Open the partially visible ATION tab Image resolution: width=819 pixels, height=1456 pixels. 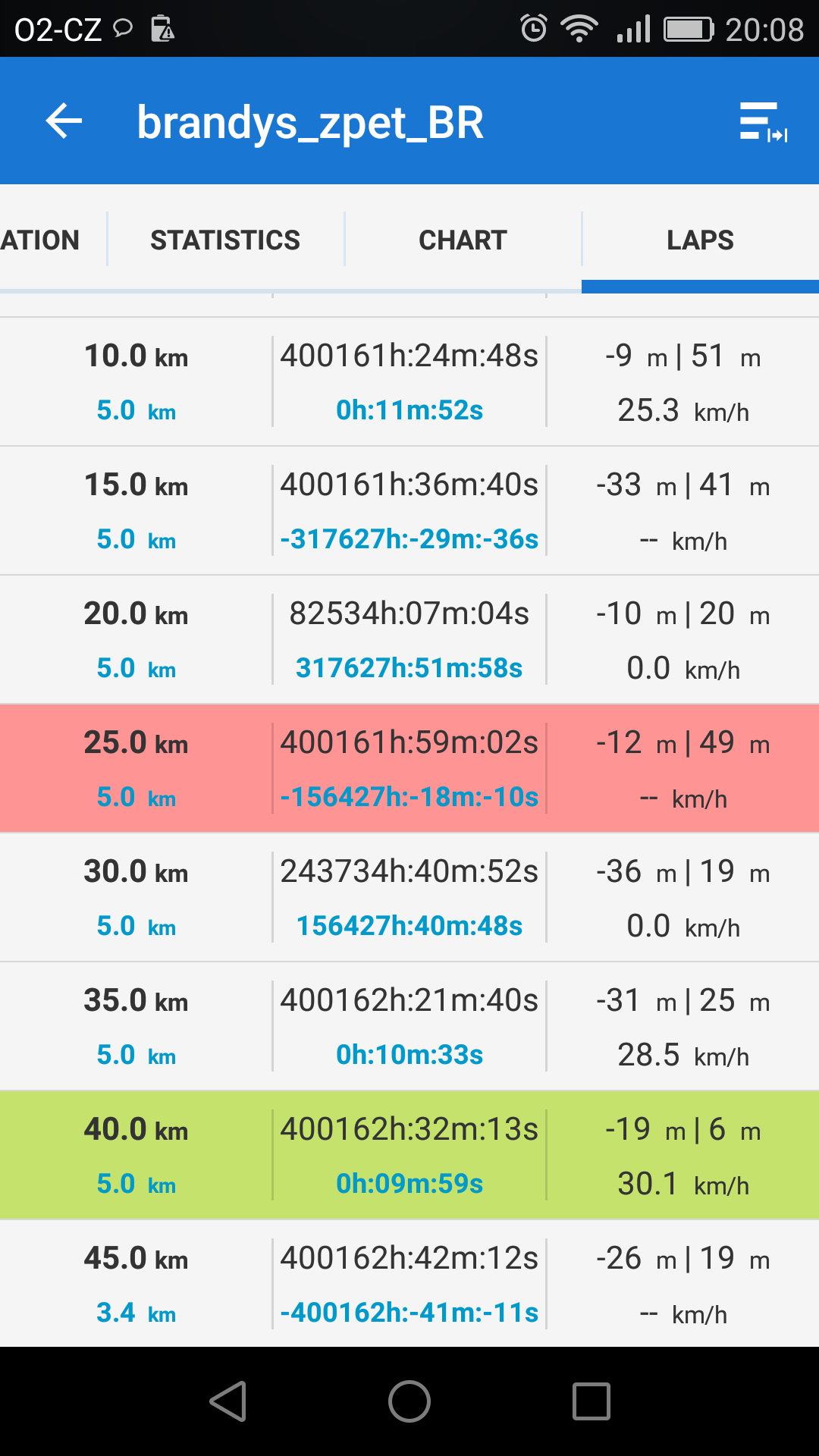pos(40,240)
